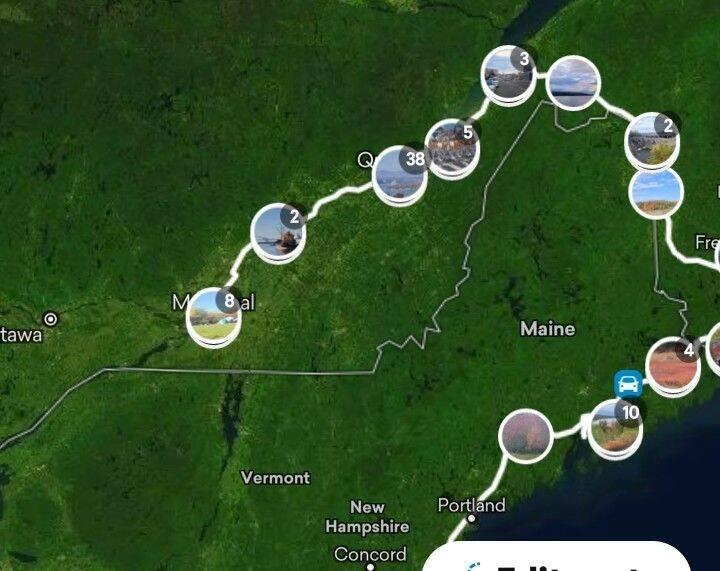Tap the blue car transport marker

[x=628, y=383]
